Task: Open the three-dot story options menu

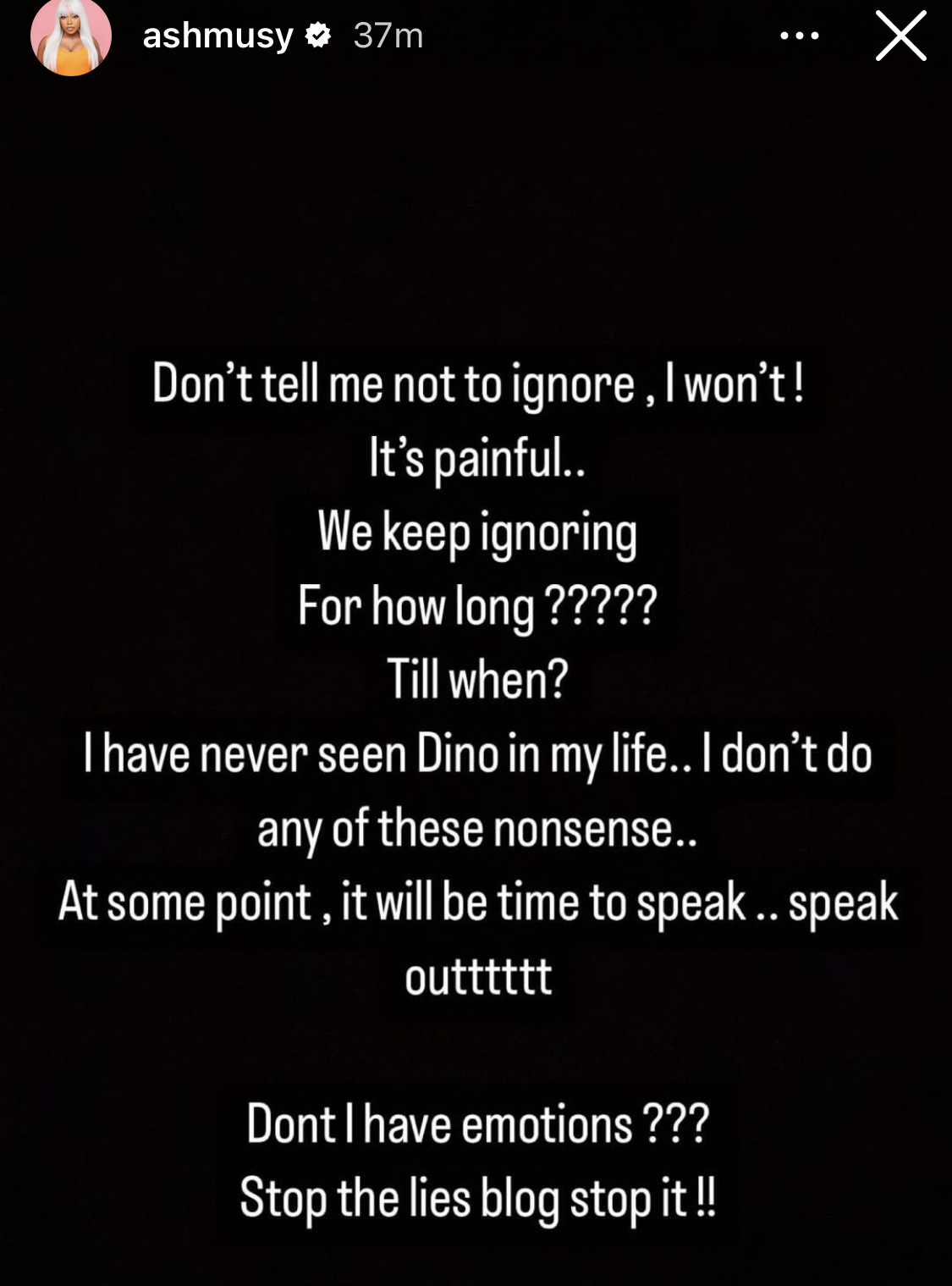Action: [799, 36]
